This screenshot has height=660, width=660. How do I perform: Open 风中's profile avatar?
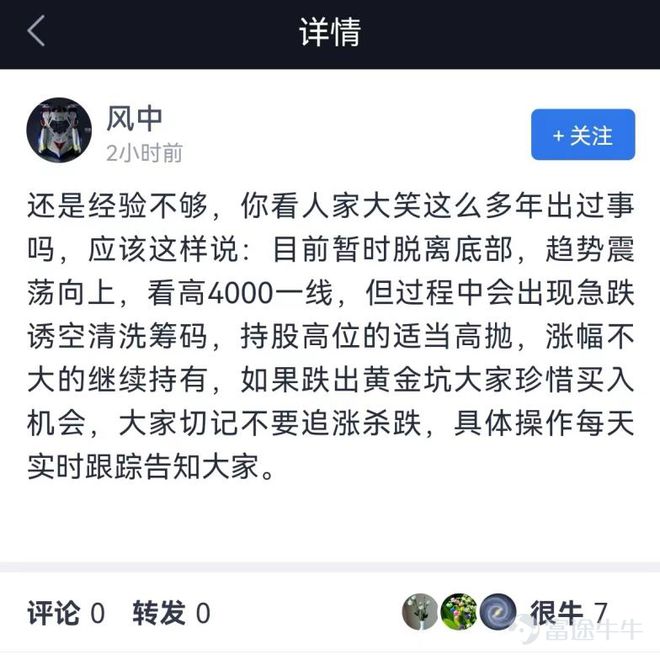coord(59,131)
